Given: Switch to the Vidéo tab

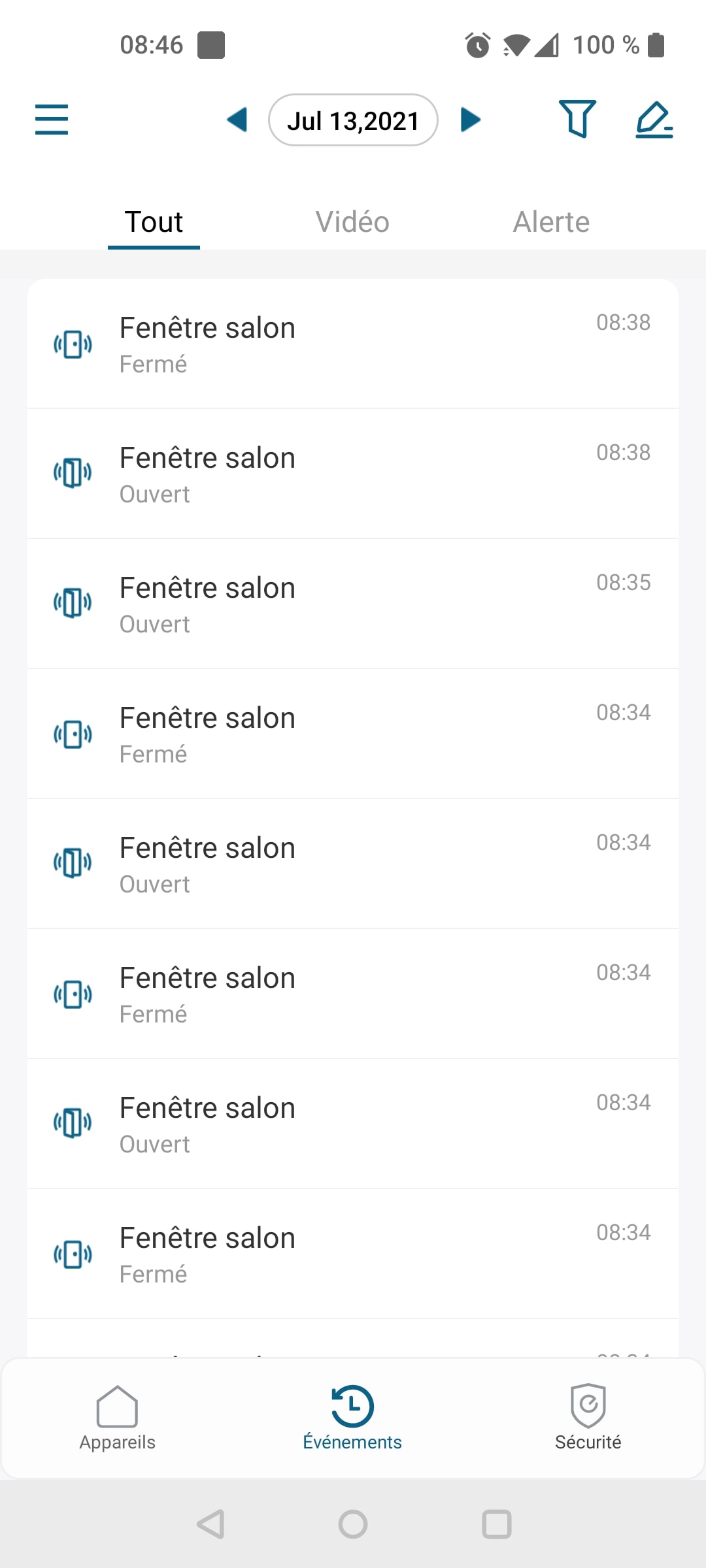Looking at the screenshot, I should pyautogui.click(x=352, y=222).
